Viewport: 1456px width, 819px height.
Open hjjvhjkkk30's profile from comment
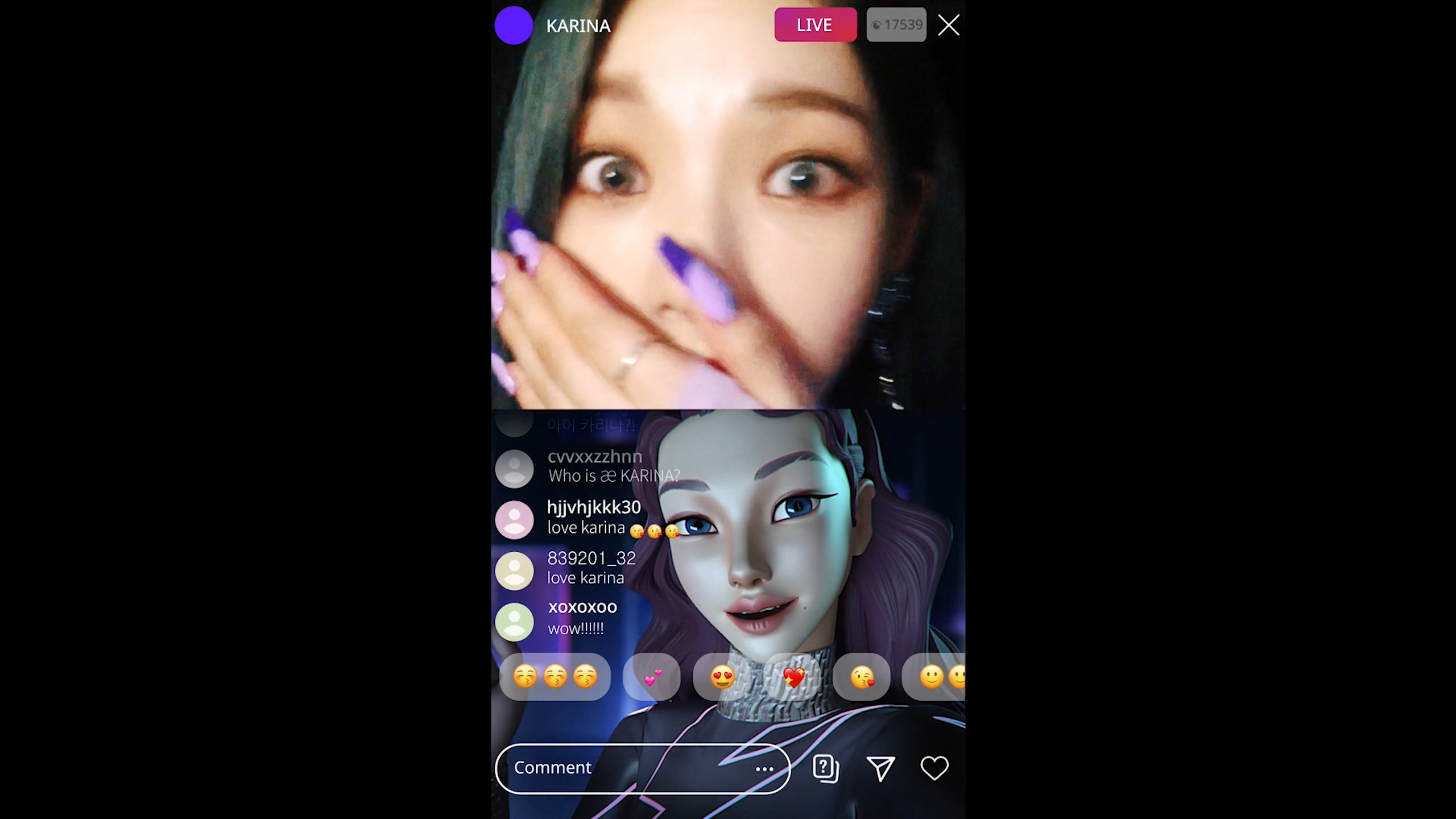tap(515, 519)
